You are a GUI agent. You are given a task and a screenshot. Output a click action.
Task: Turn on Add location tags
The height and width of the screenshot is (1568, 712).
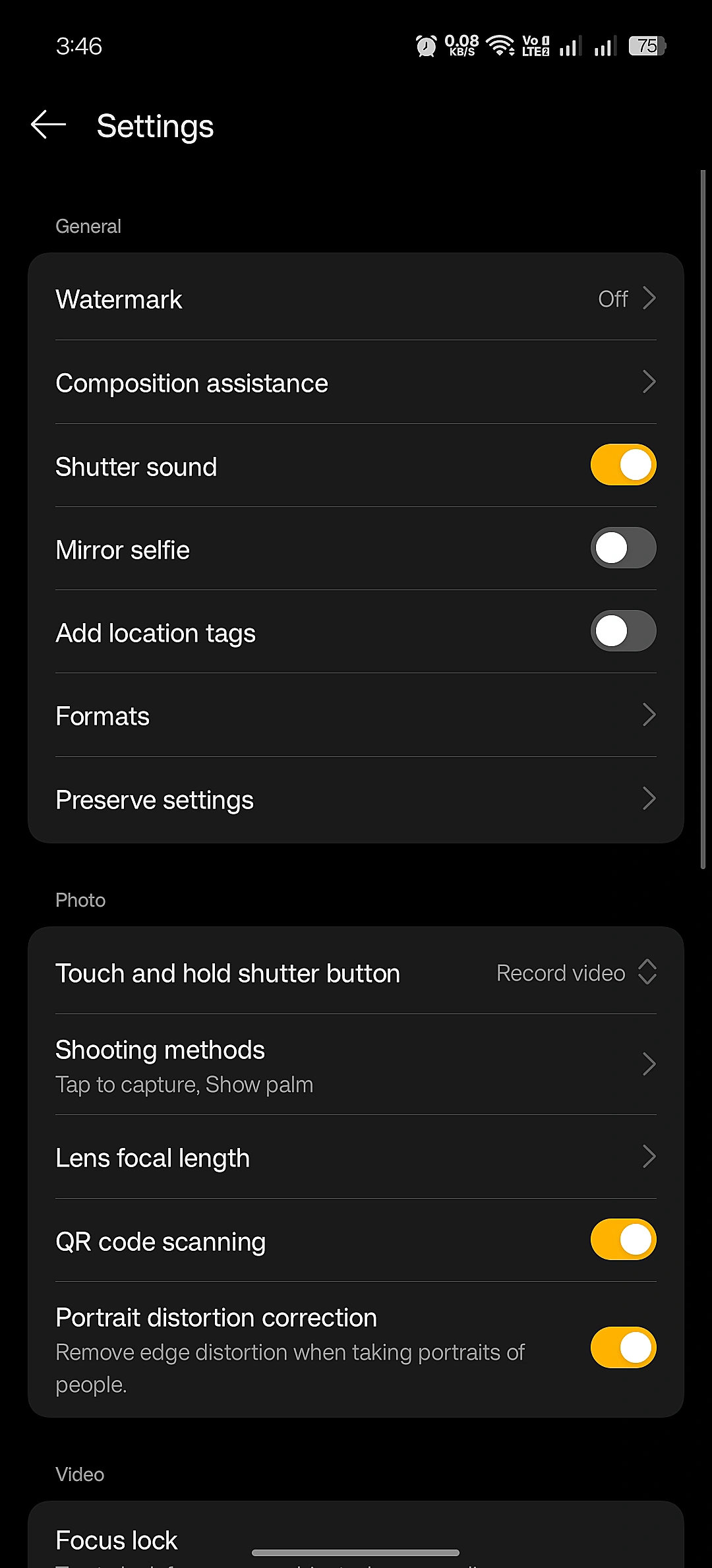click(x=622, y=632)
